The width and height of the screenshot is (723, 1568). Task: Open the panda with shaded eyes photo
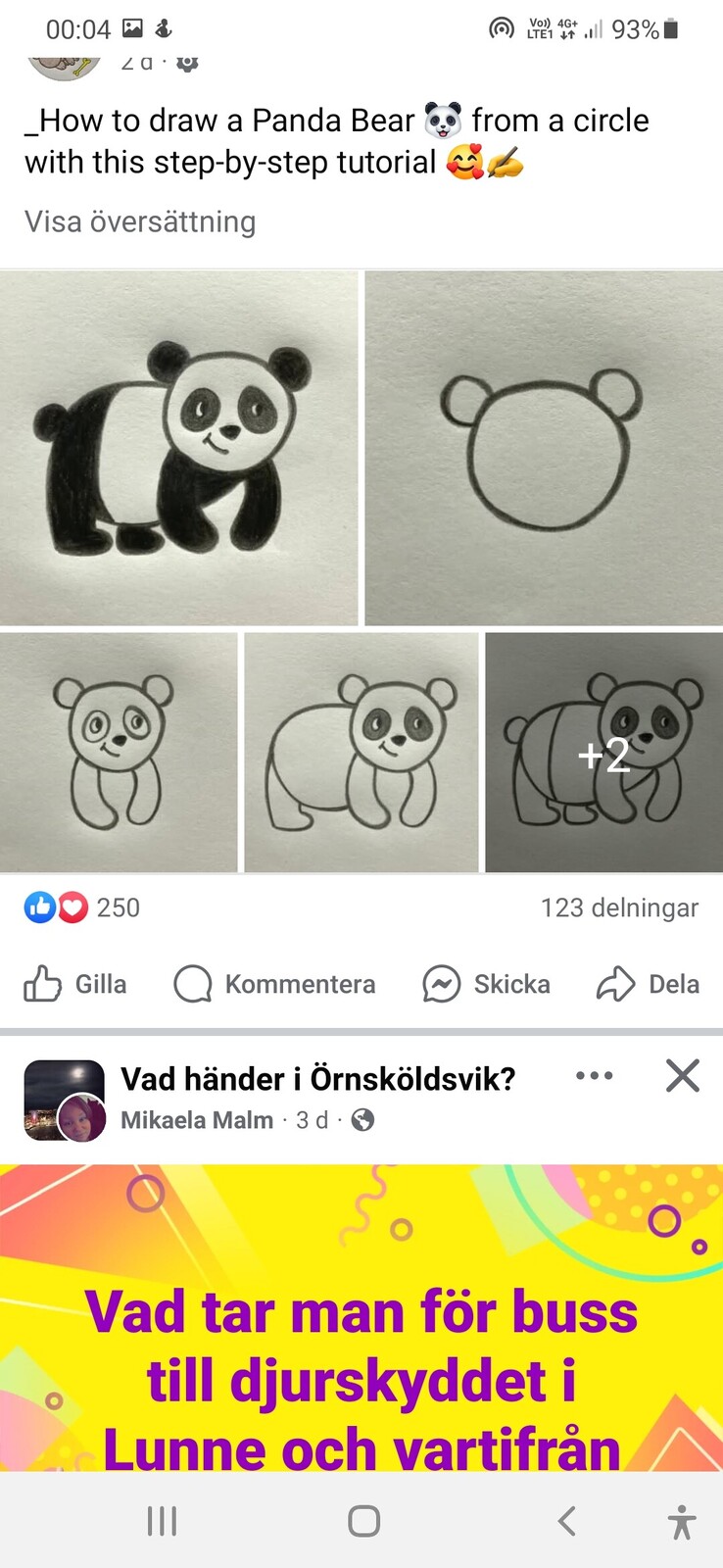click(361, 752)
